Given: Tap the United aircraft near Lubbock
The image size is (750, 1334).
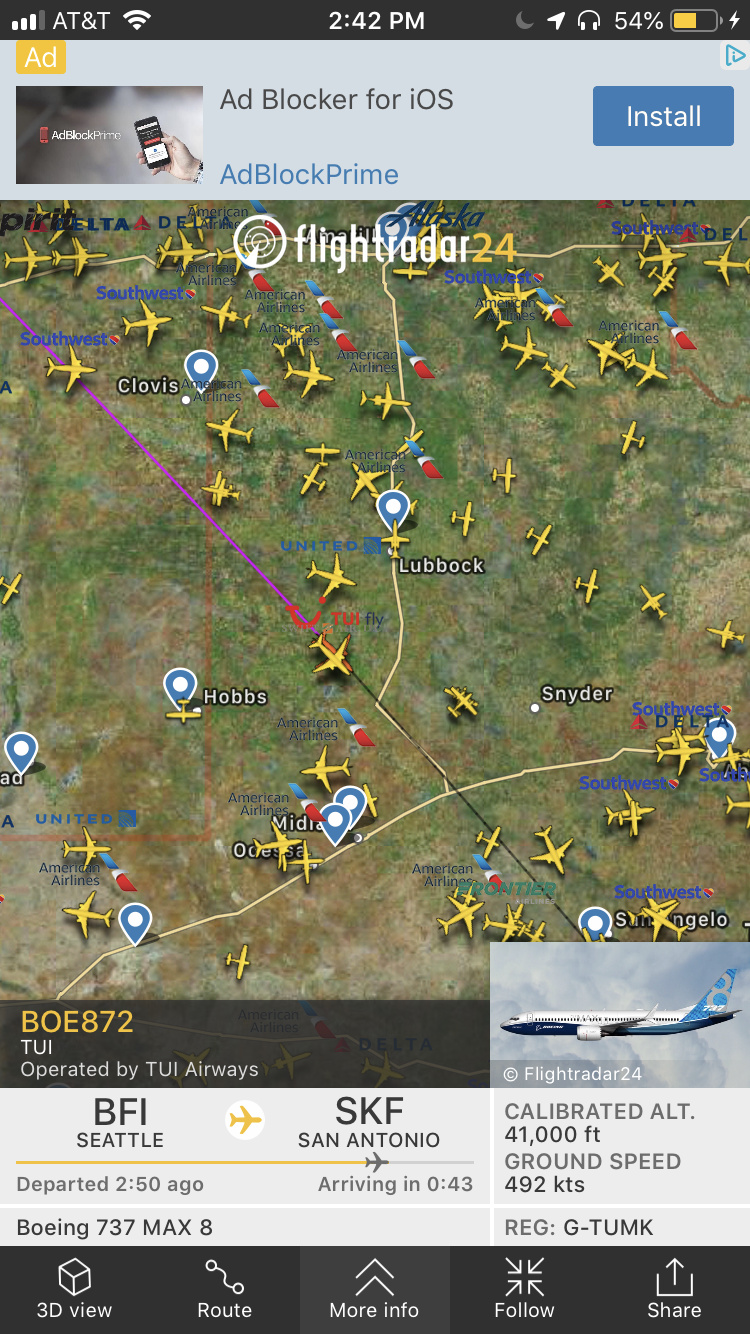Looking at the screenshot, I should tap(331, 576).
